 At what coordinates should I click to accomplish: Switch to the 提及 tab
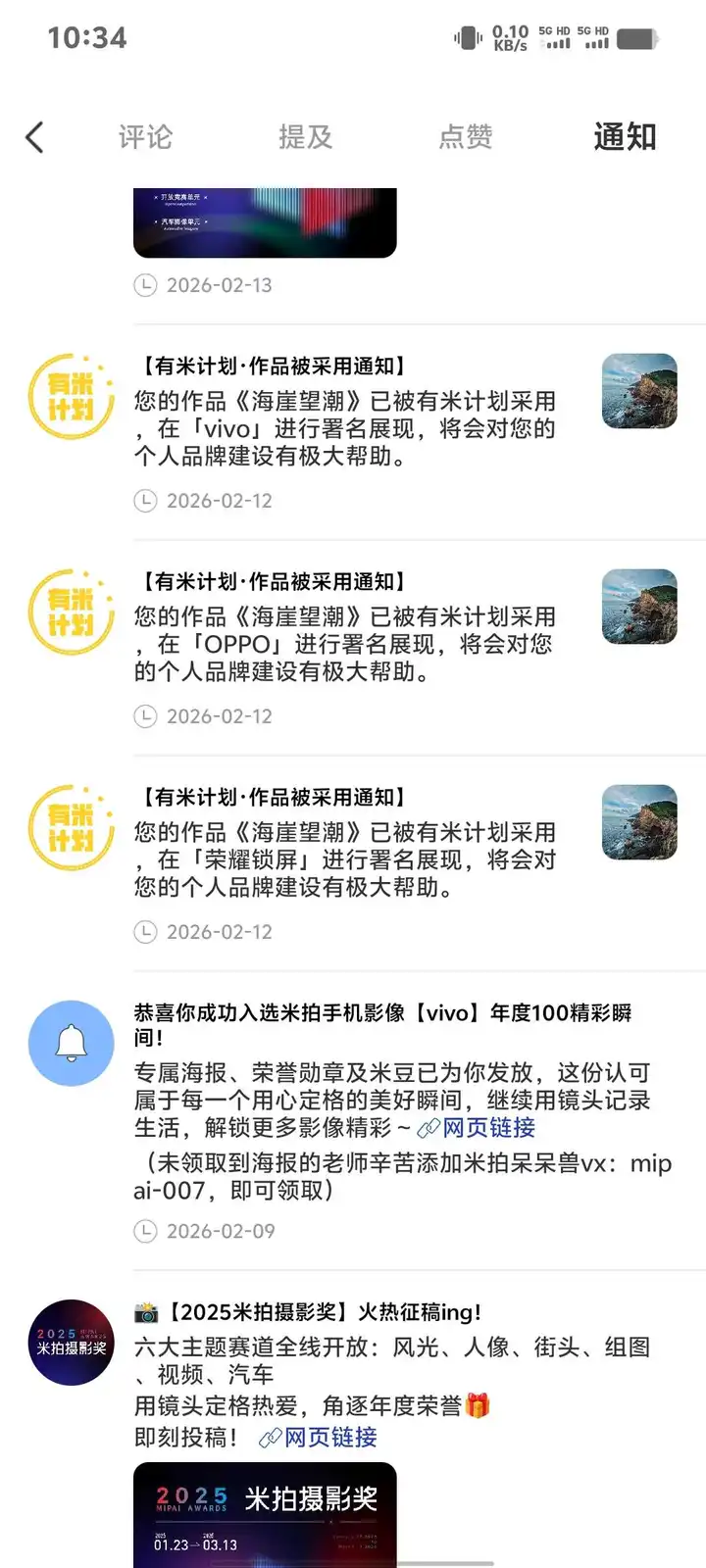pyautogui.click(x=305, y=137)
